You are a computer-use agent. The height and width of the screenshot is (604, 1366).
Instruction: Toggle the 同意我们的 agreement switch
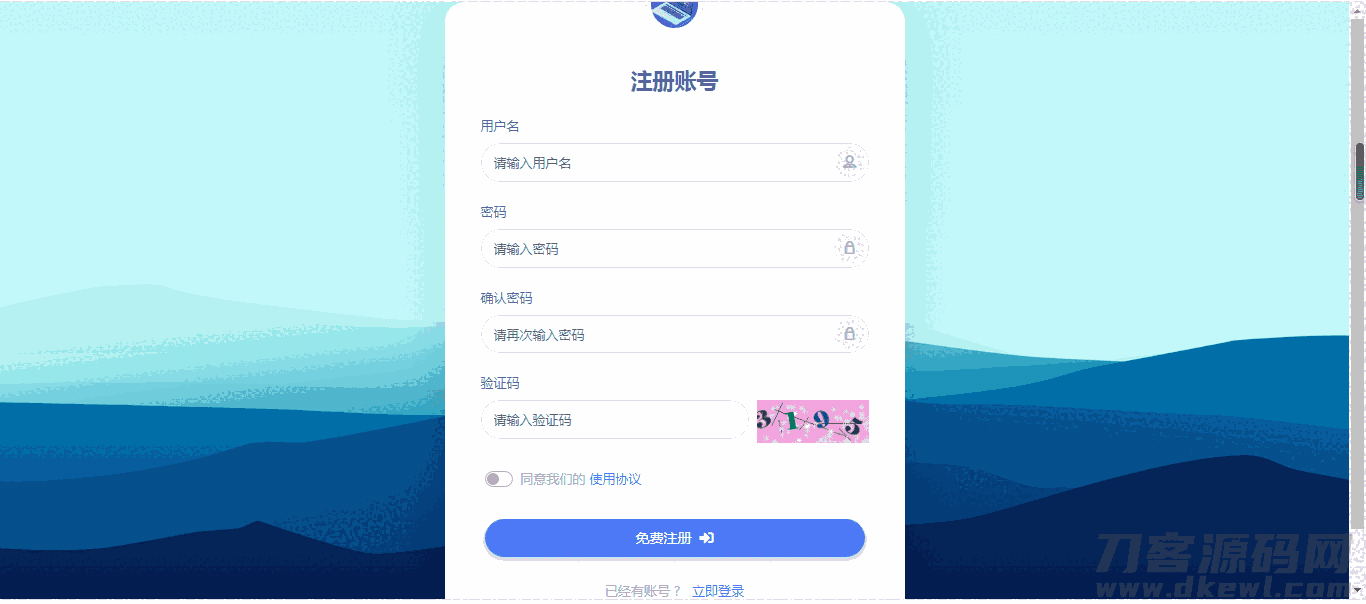pyautogui.click(x=498, y=479)
